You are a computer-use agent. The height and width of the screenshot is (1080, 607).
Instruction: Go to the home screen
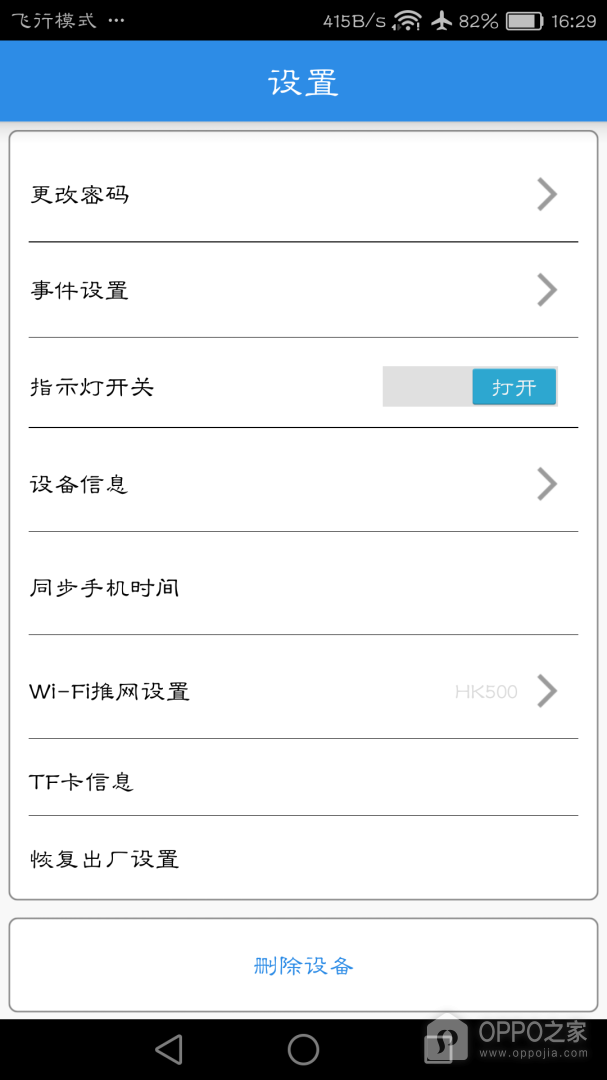pyautogui.click(x=303, y=1049)
